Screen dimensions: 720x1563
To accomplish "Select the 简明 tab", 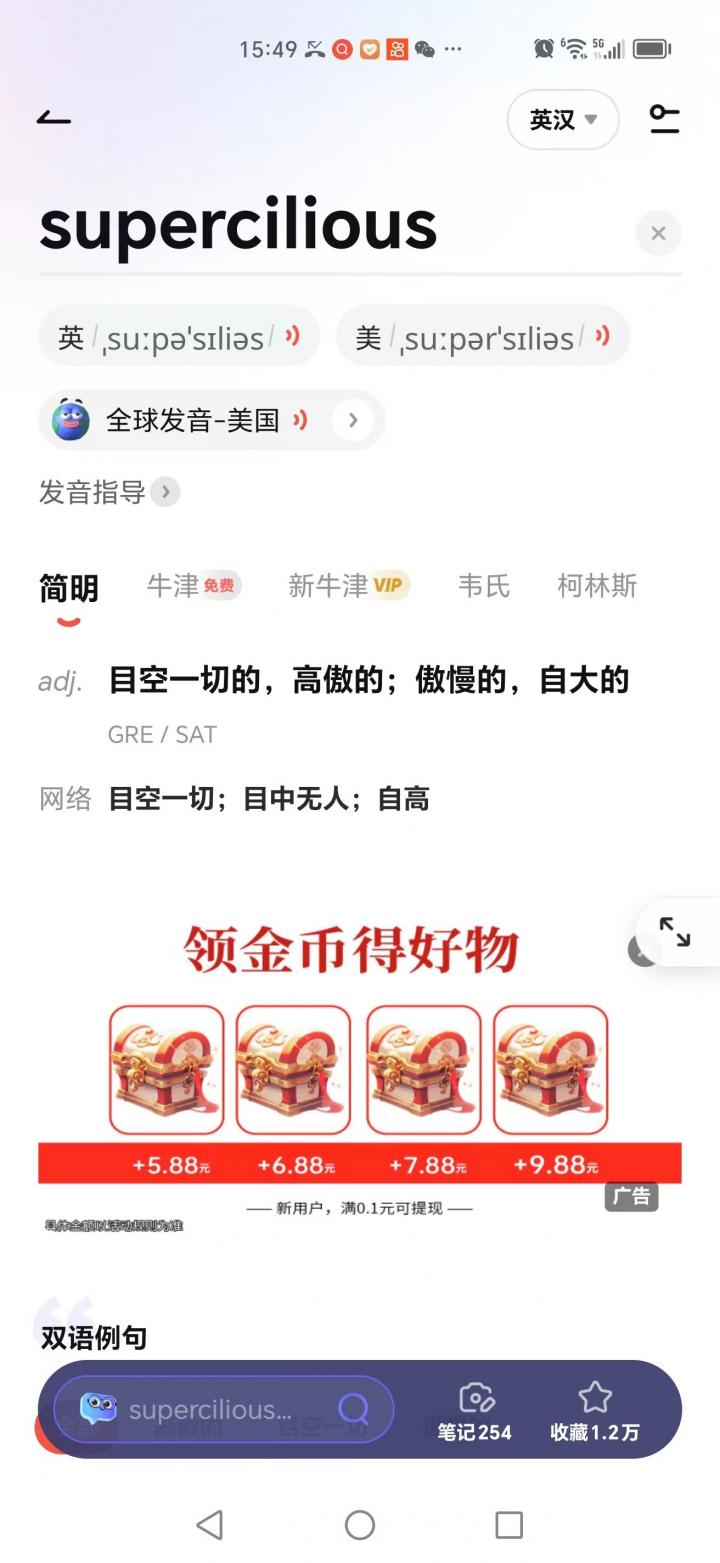I will 68,588.
